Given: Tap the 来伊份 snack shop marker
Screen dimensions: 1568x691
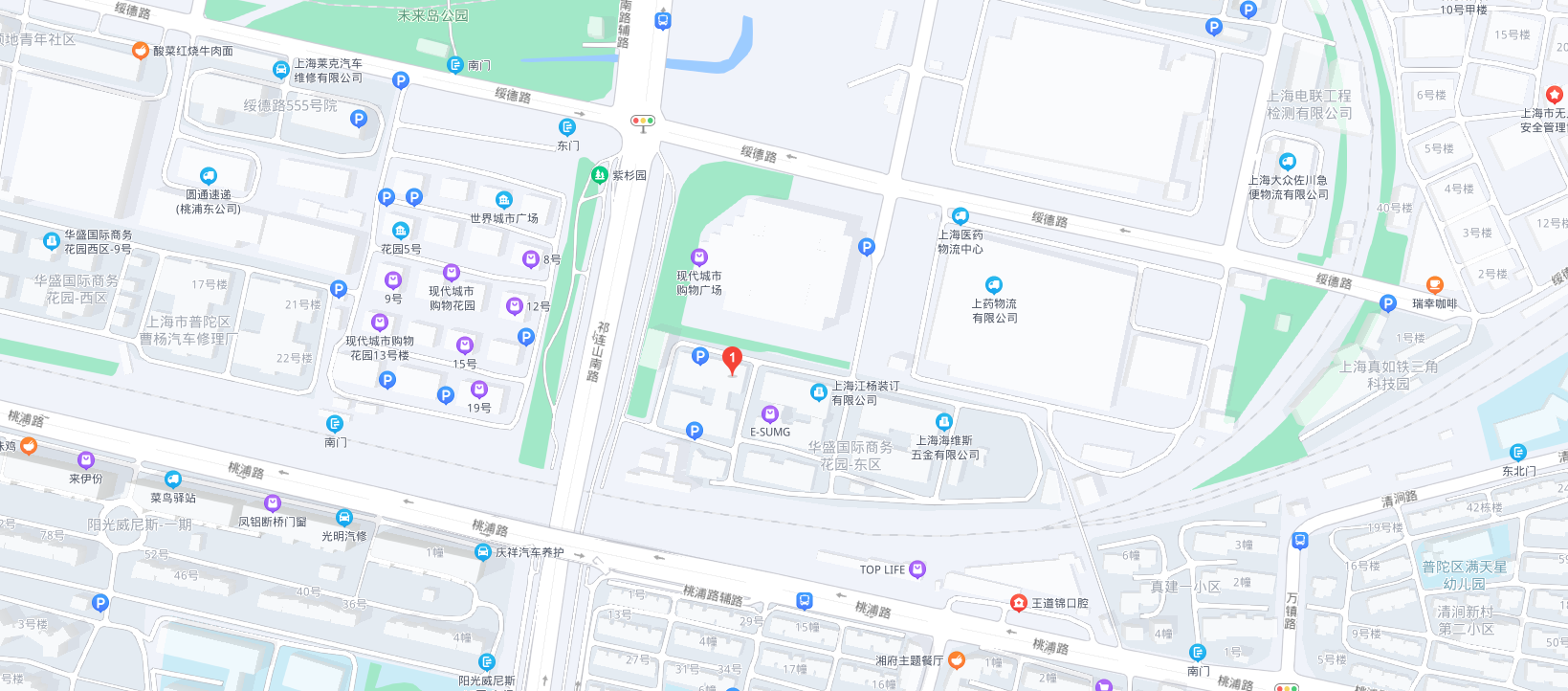Looking at the screenshot, I should [86, 460].
